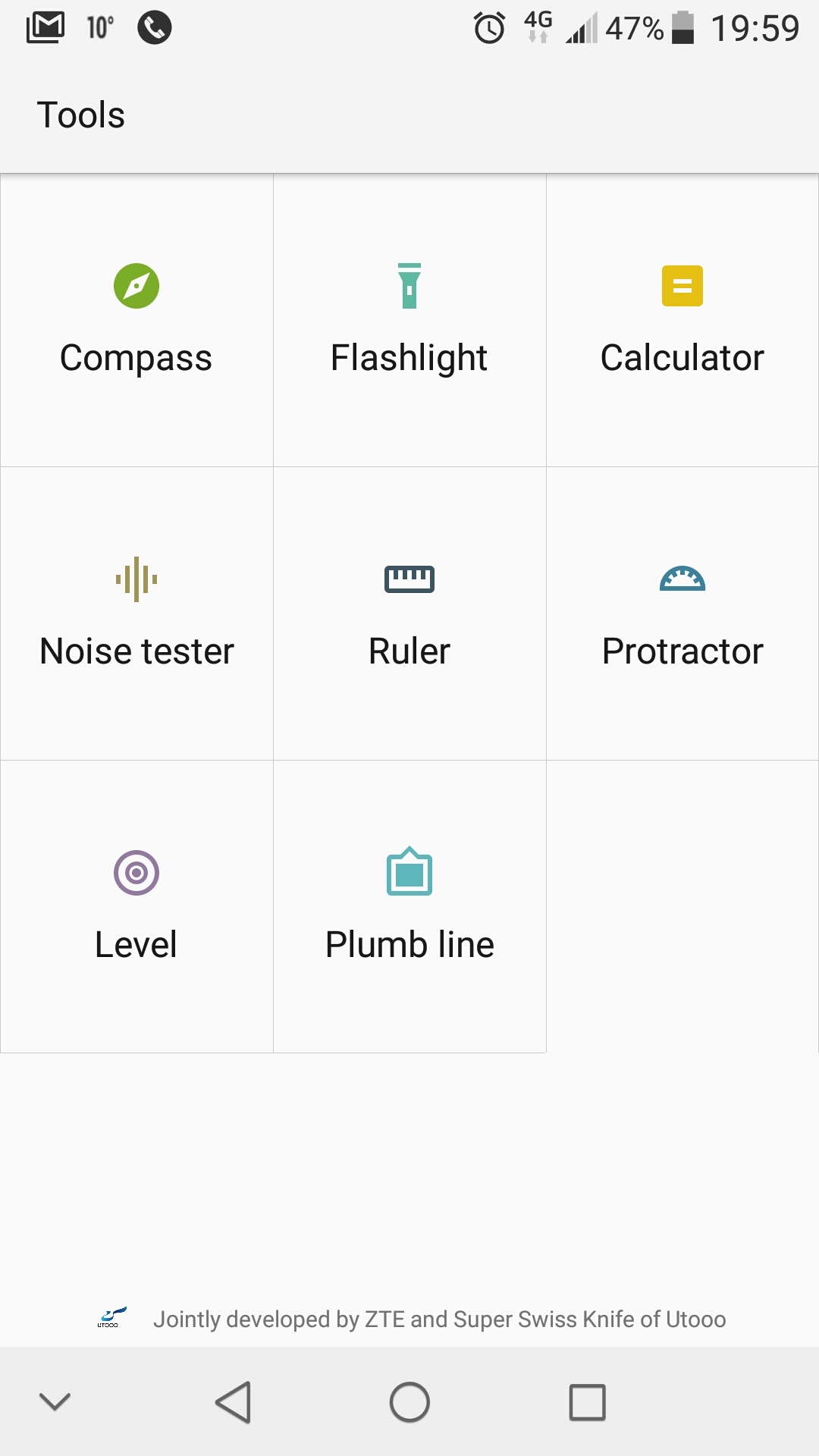Open the Level tool
819x1456 pixels.
coord(136,907)
